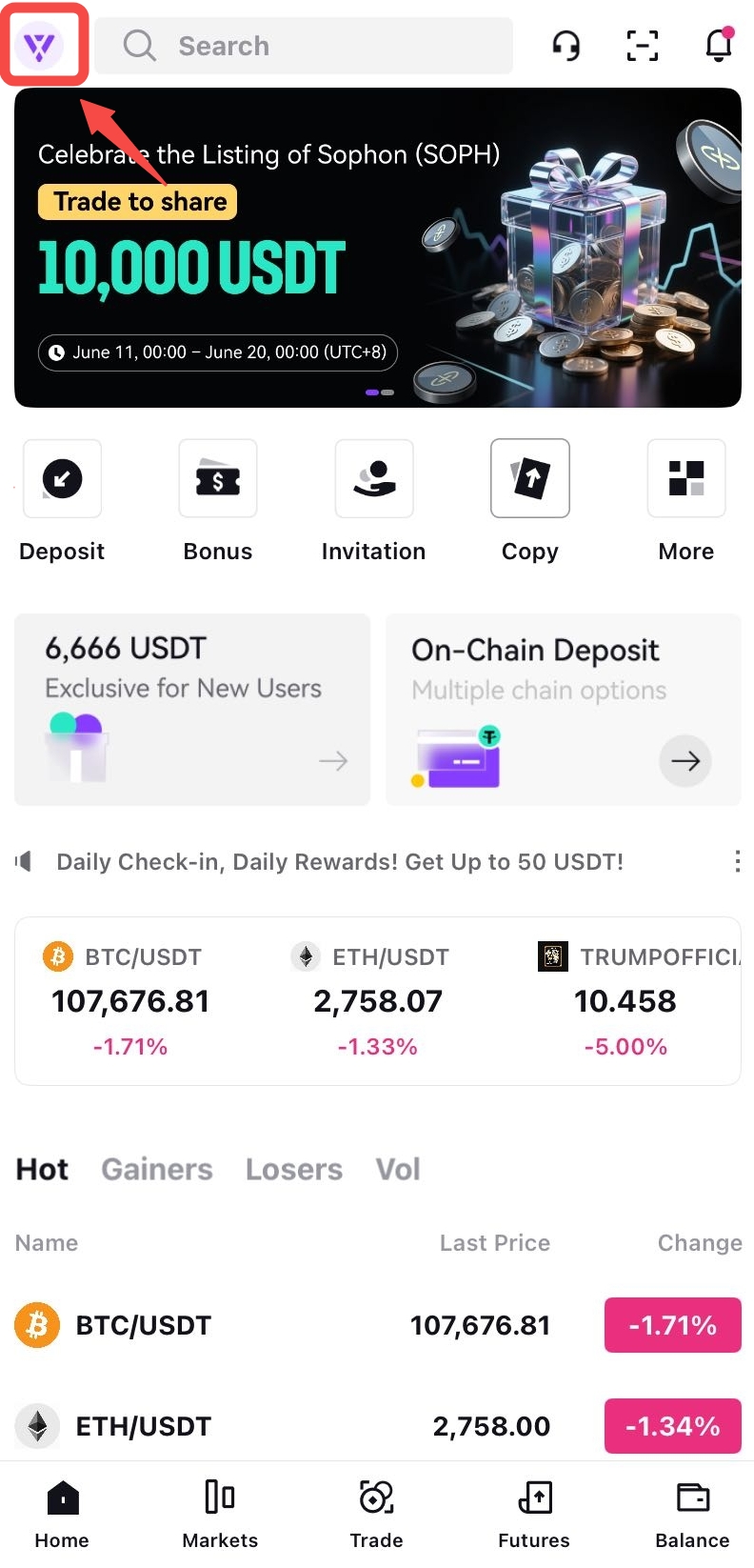Image resolution: width=754 pixels, height=1568 pixels.
Task: Open the On-Chain Deposit card
Action: (564, 710)
